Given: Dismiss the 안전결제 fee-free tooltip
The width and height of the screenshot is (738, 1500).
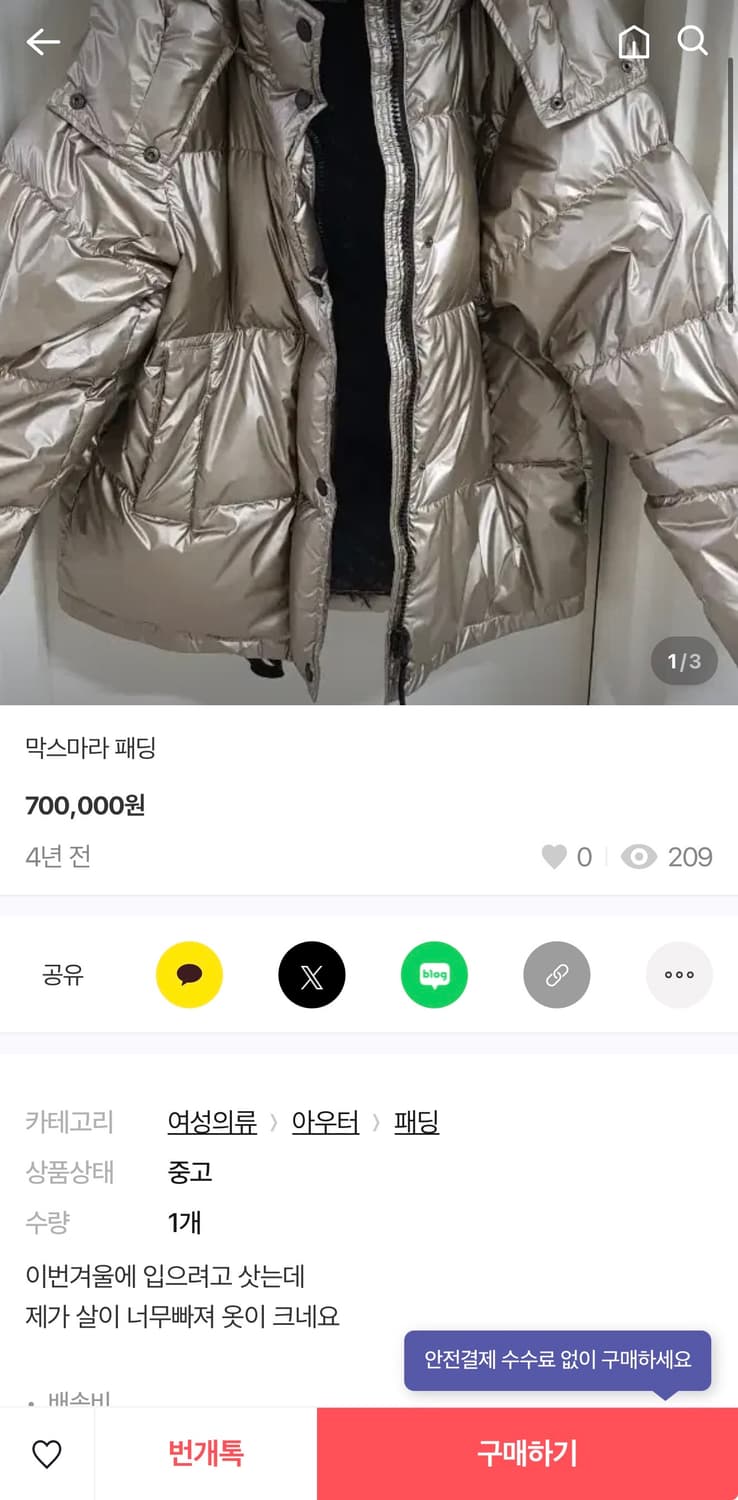Looking at the screenshot, I should tap(557, 1360).
